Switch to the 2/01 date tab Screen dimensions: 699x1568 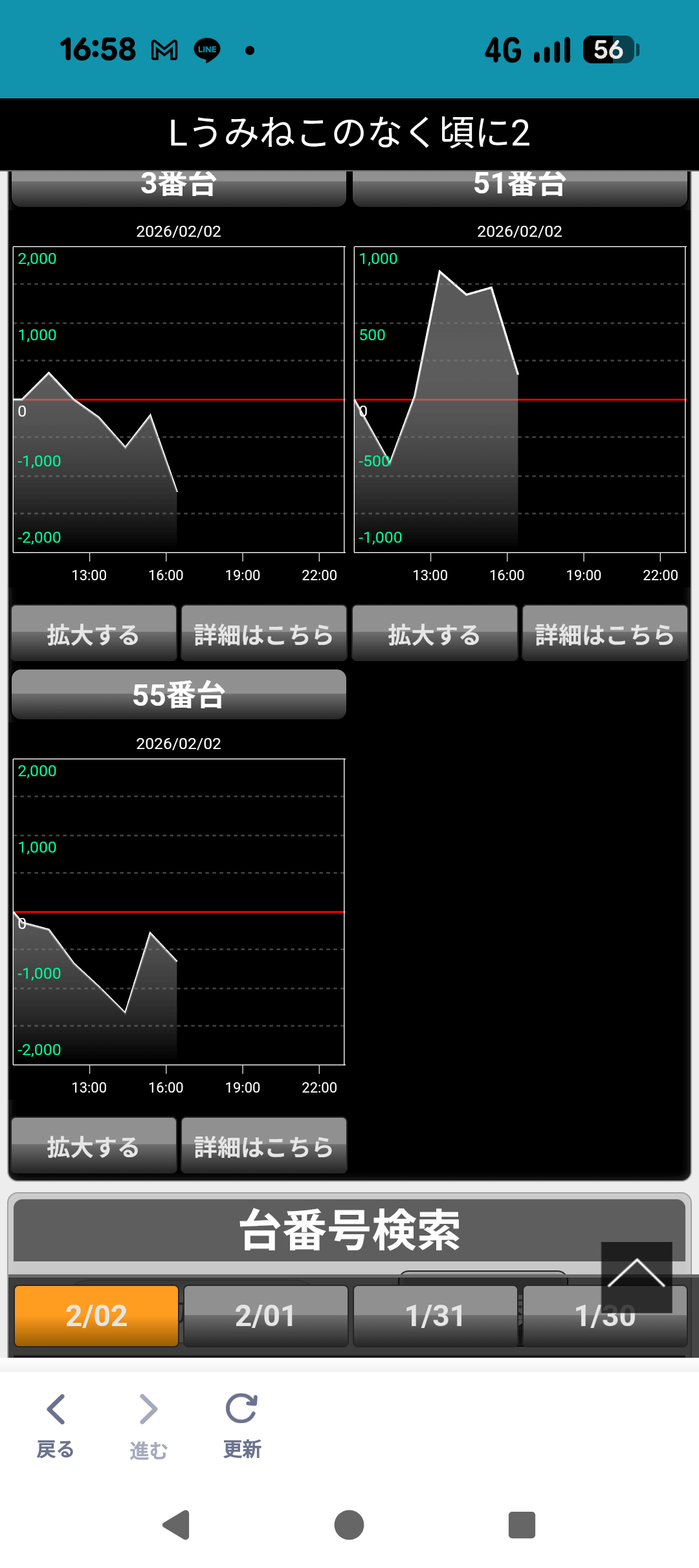[x=265, y=1316]
